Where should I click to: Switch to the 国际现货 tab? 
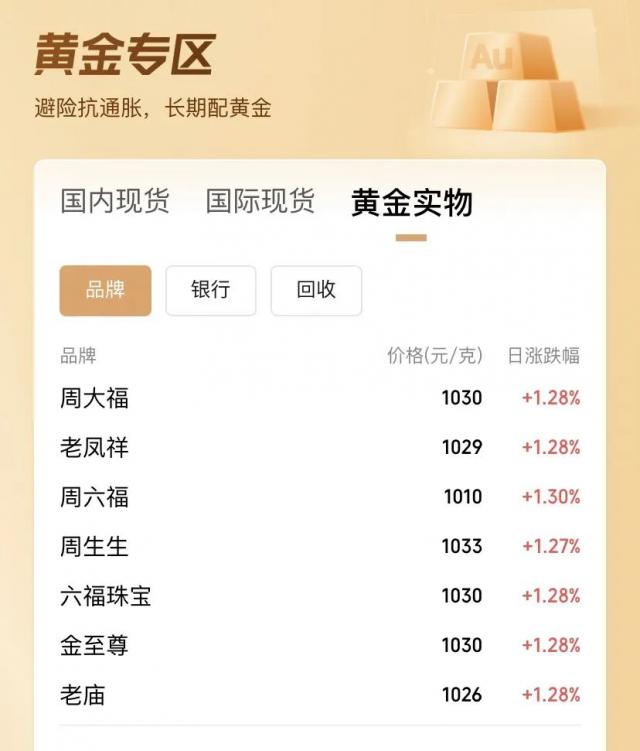pos(260,201)
